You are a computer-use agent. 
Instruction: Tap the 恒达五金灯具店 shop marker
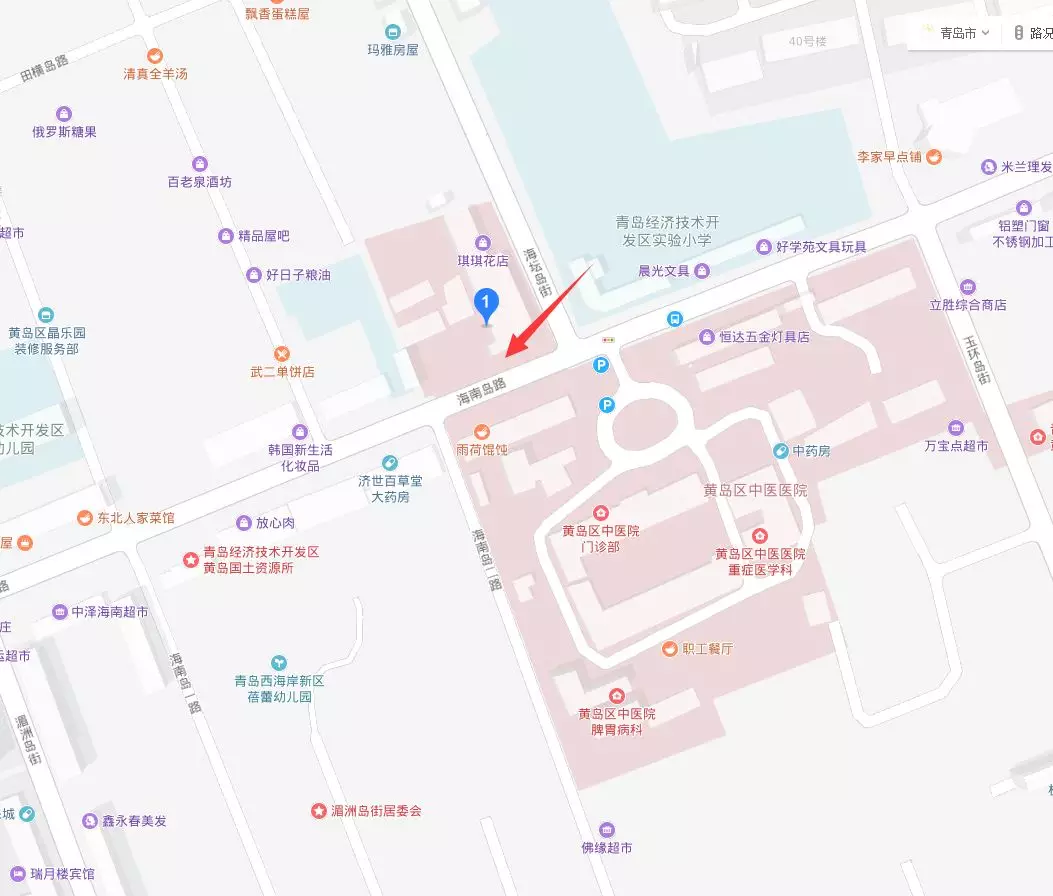tap(708, 337)
